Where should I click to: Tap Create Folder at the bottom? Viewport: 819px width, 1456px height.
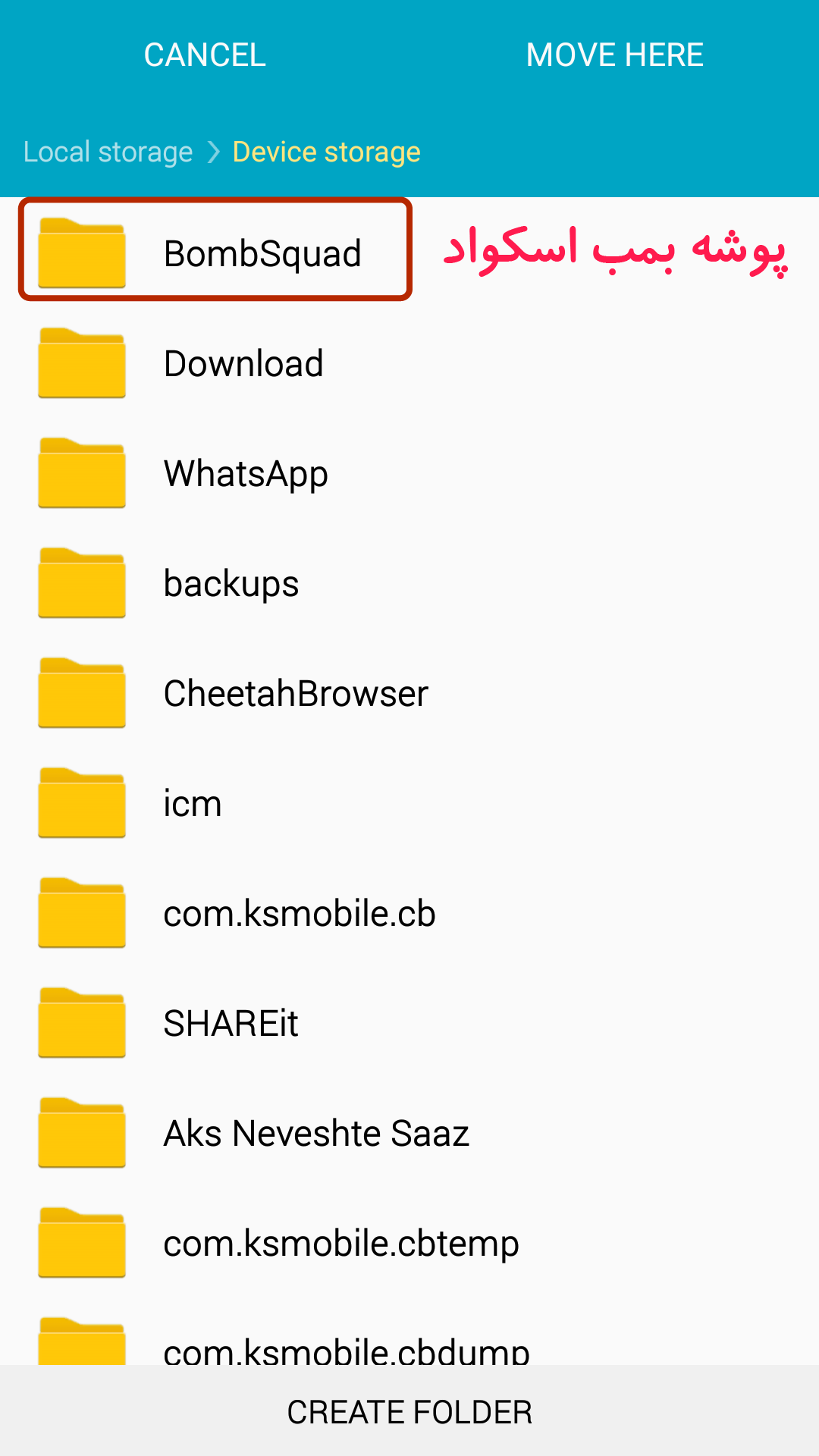(409, 1411)
